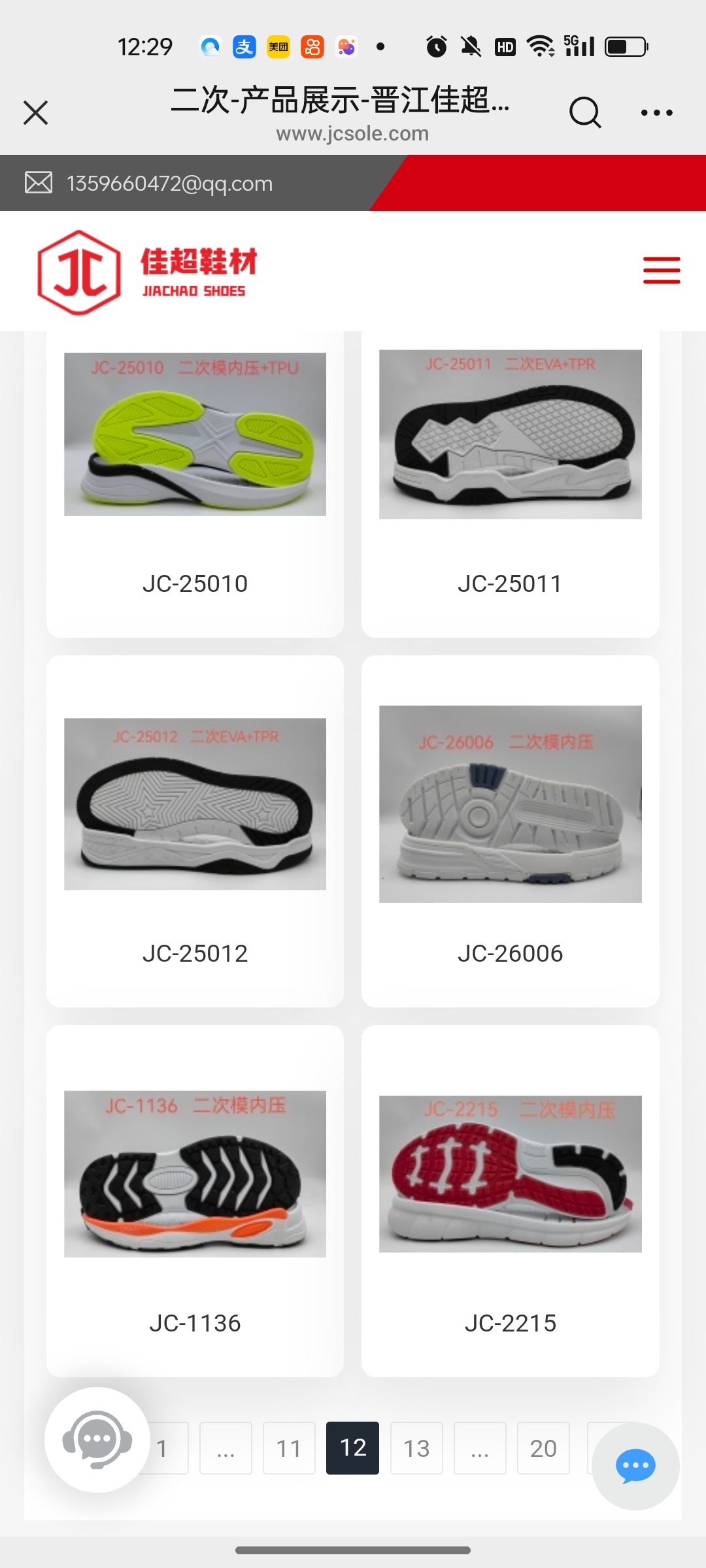Open the three-dot overflow menu
706x1568 pixels.
pyautogui.click(x=656, y=112)
